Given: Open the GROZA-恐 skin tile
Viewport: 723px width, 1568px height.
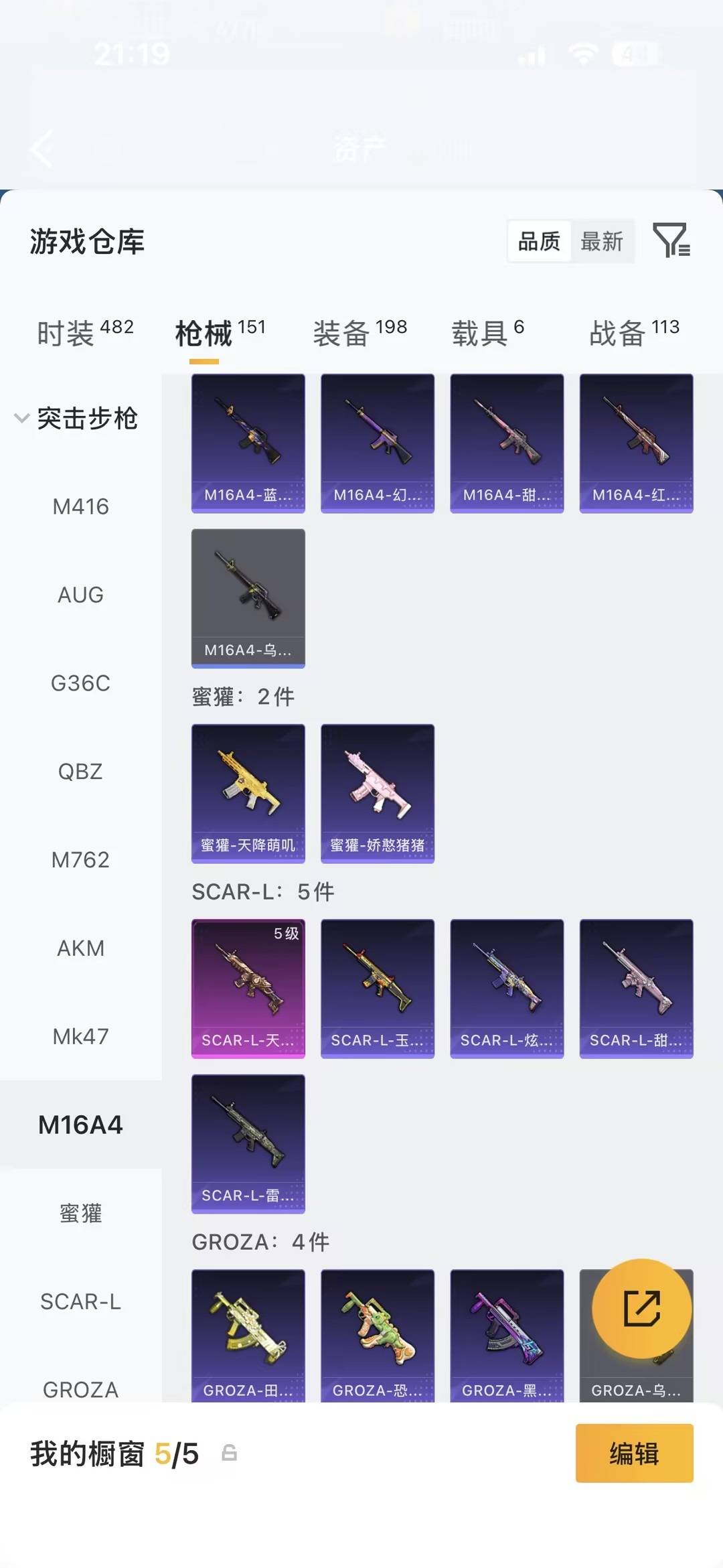Looking at the screenshot, I should click(378, 1336).
